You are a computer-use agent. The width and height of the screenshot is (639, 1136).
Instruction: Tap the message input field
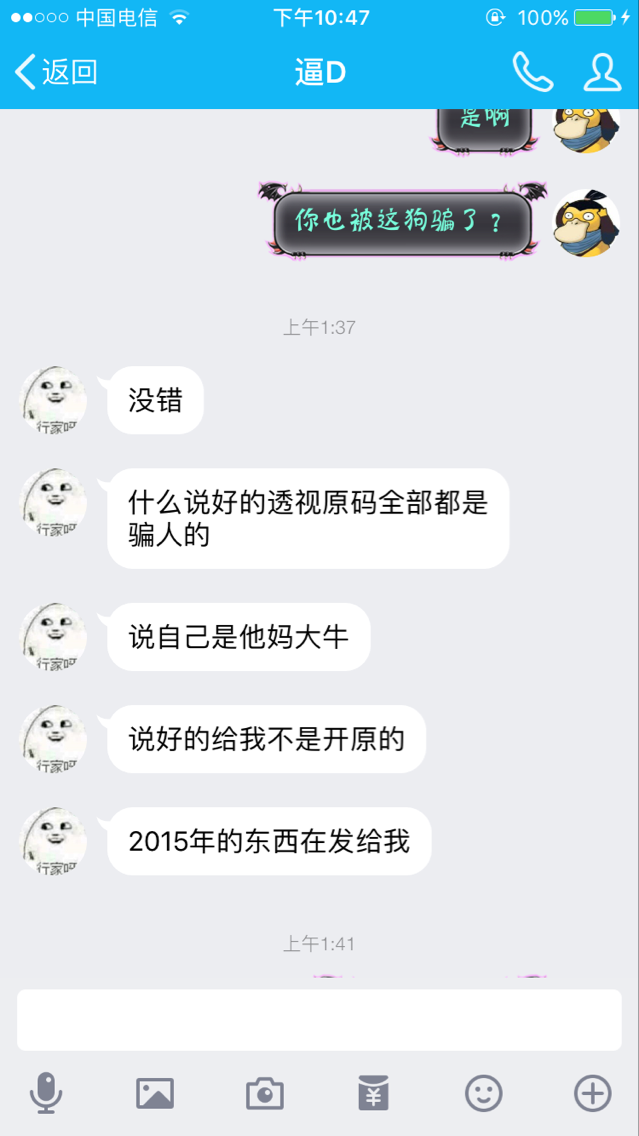[320, 1019]
